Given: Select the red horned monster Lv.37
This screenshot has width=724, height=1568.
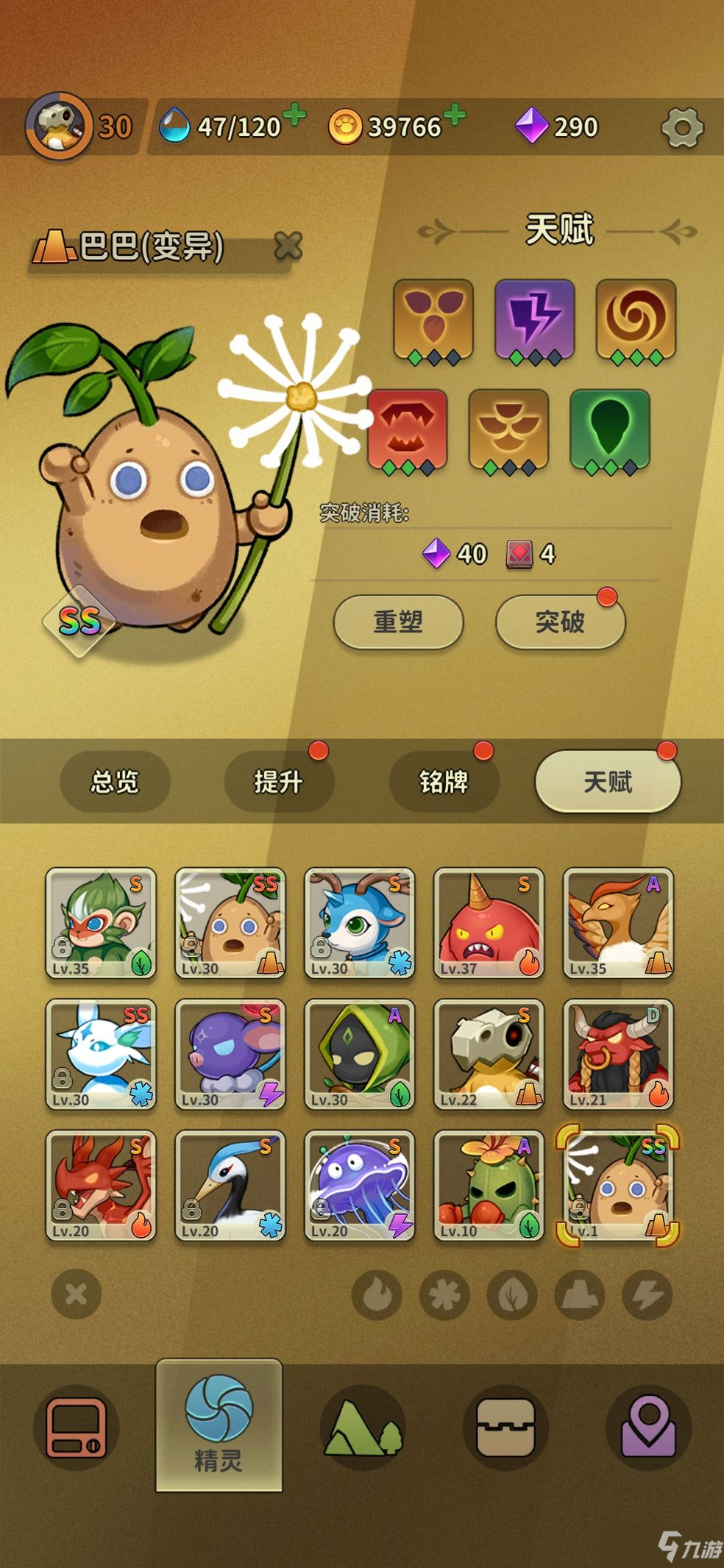Looking at the screenshot, I should [489, 923].
